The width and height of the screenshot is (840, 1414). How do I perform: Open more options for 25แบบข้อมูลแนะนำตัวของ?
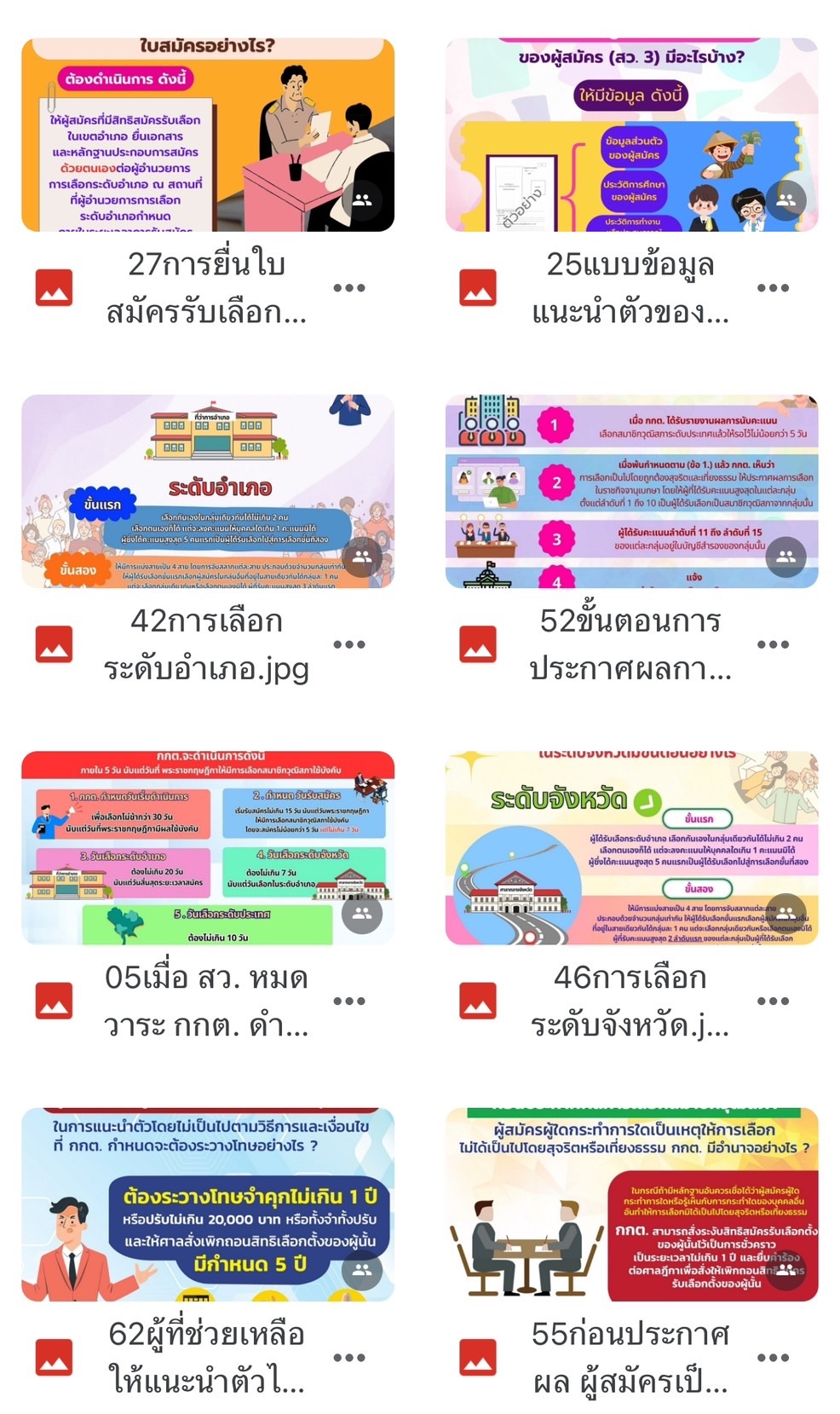(x=773, y=288)
